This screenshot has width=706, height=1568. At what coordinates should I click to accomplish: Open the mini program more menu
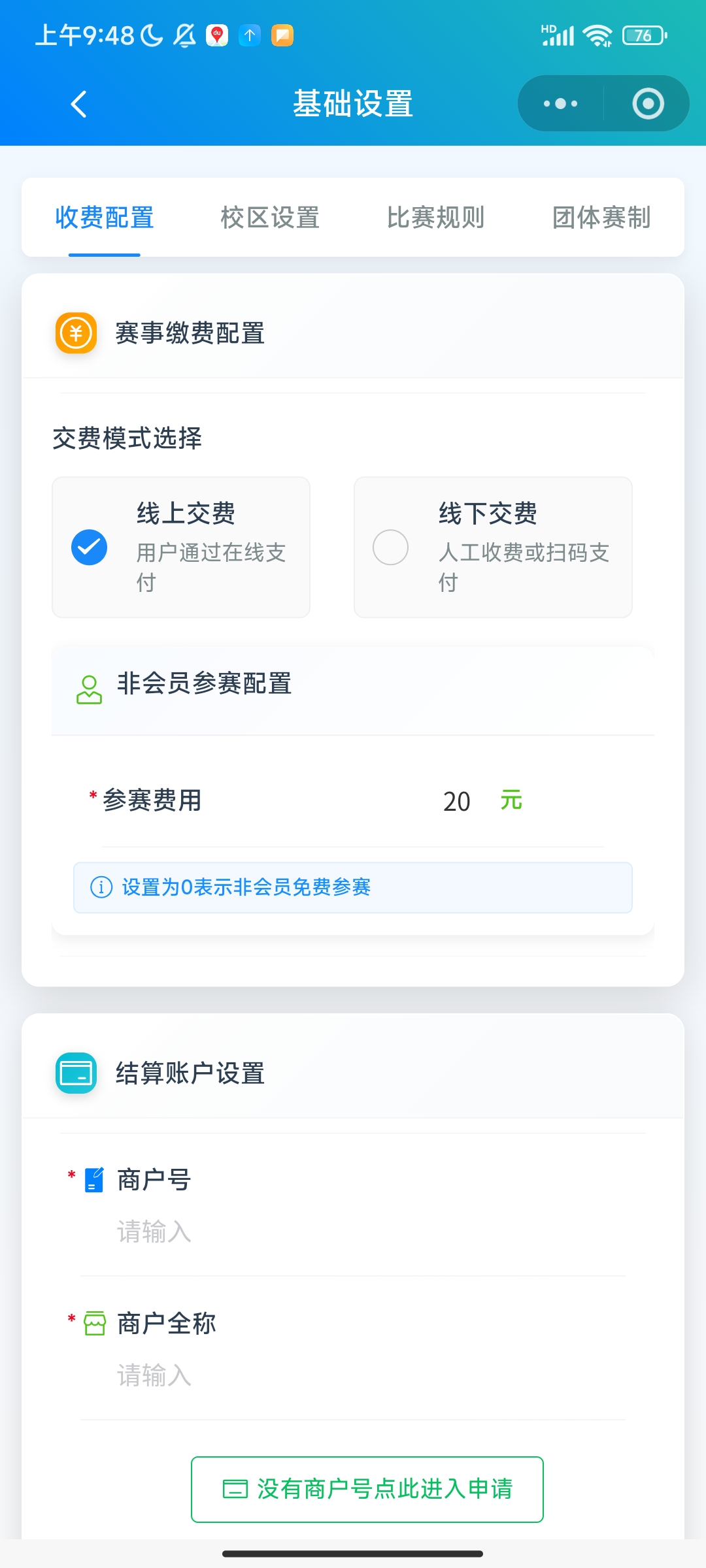(561, 104)
